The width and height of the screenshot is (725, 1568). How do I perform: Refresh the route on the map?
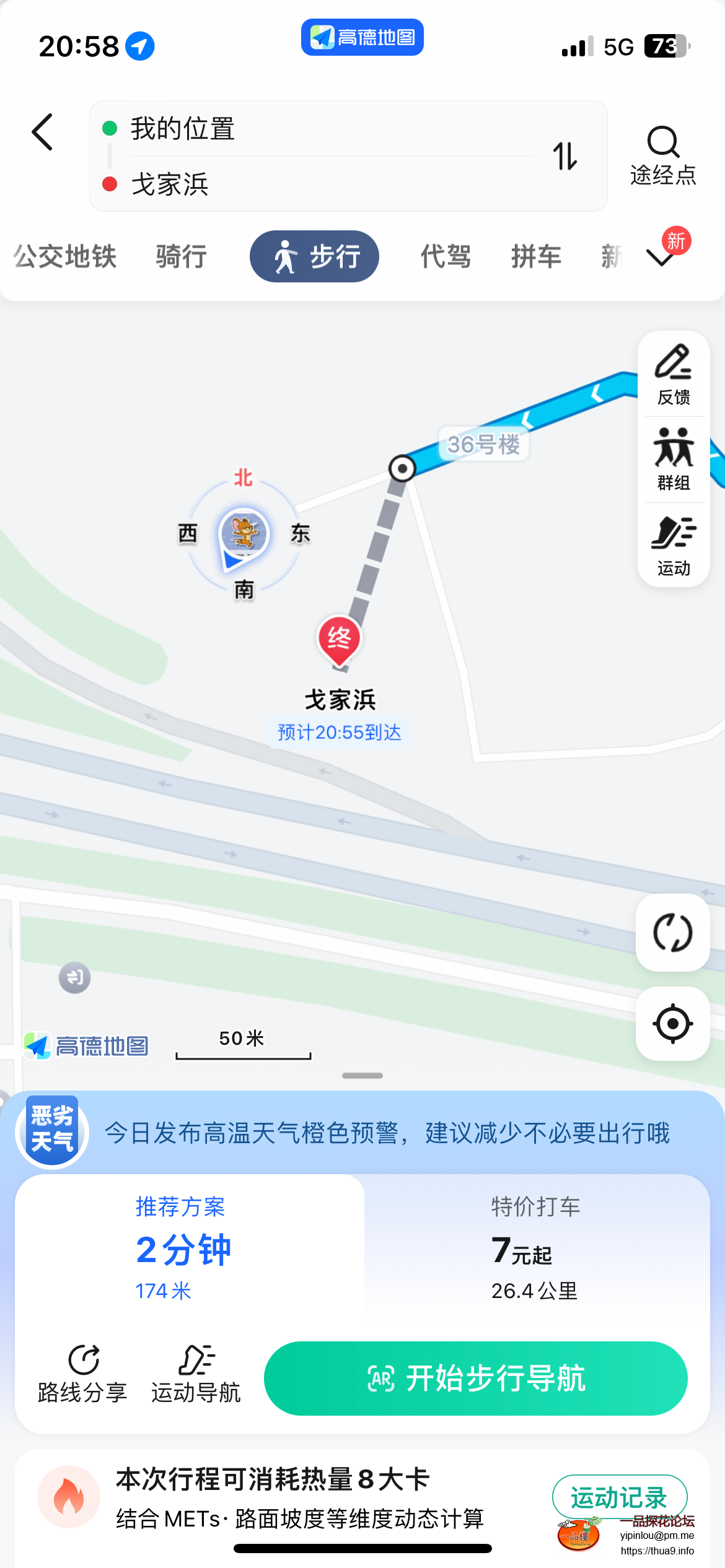coord(672,933)
